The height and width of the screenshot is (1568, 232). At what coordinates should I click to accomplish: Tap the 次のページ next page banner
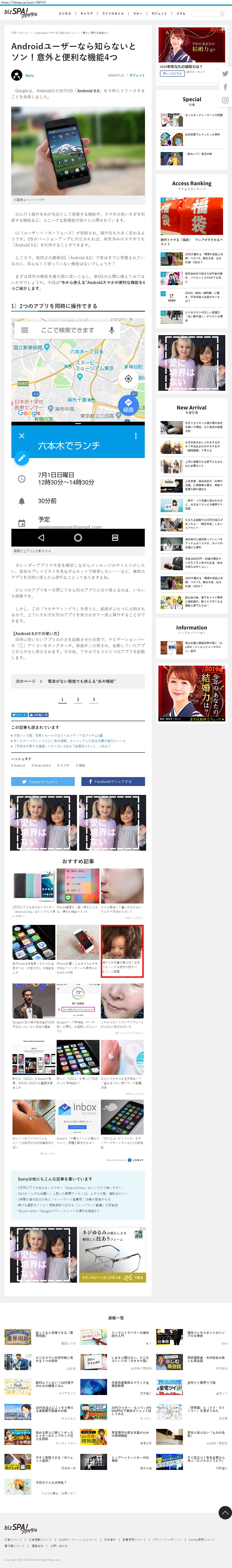(78, 681)
